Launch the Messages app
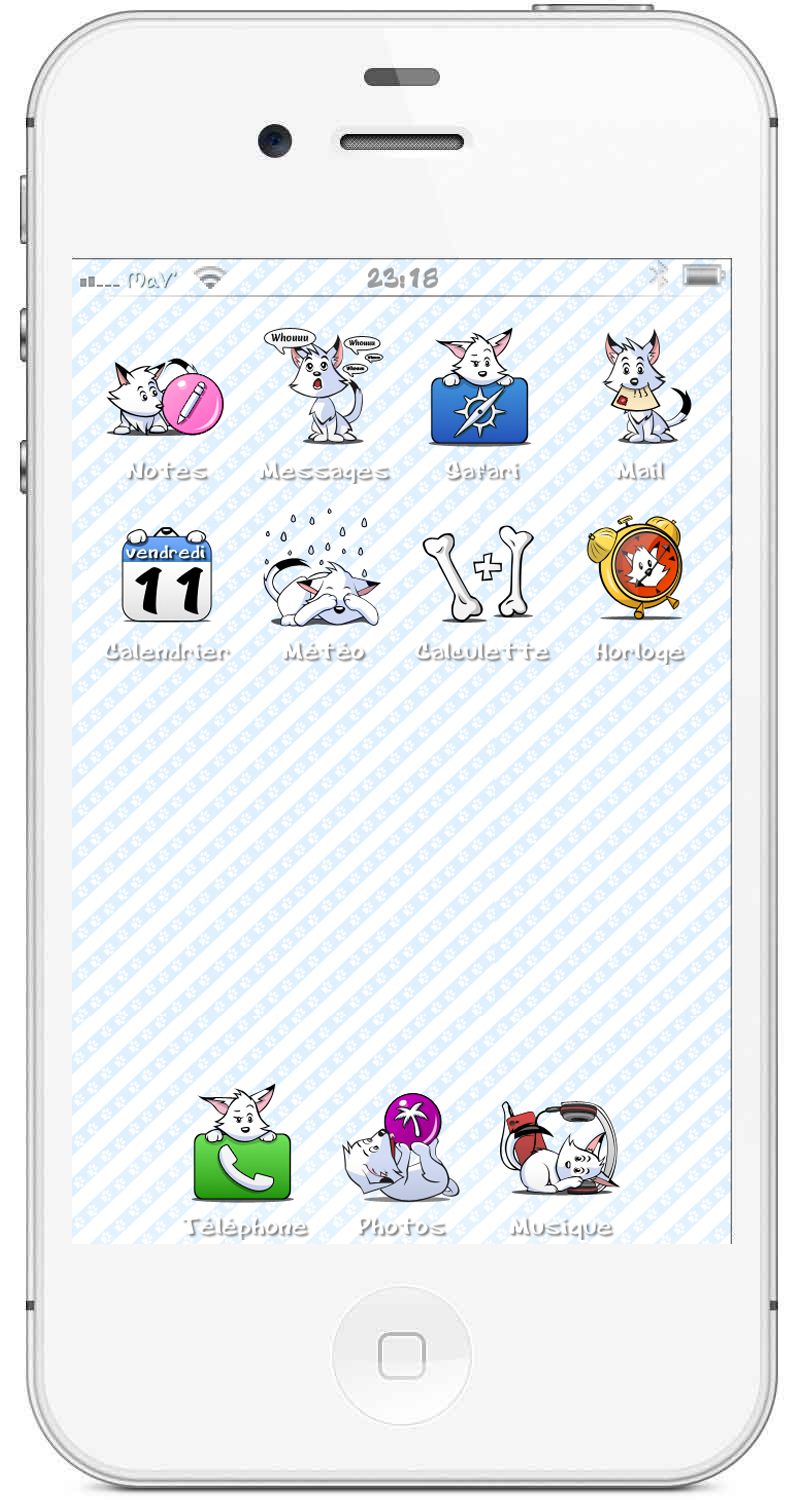The width and height of the screenshot is (808, 1500). (324, 388)
